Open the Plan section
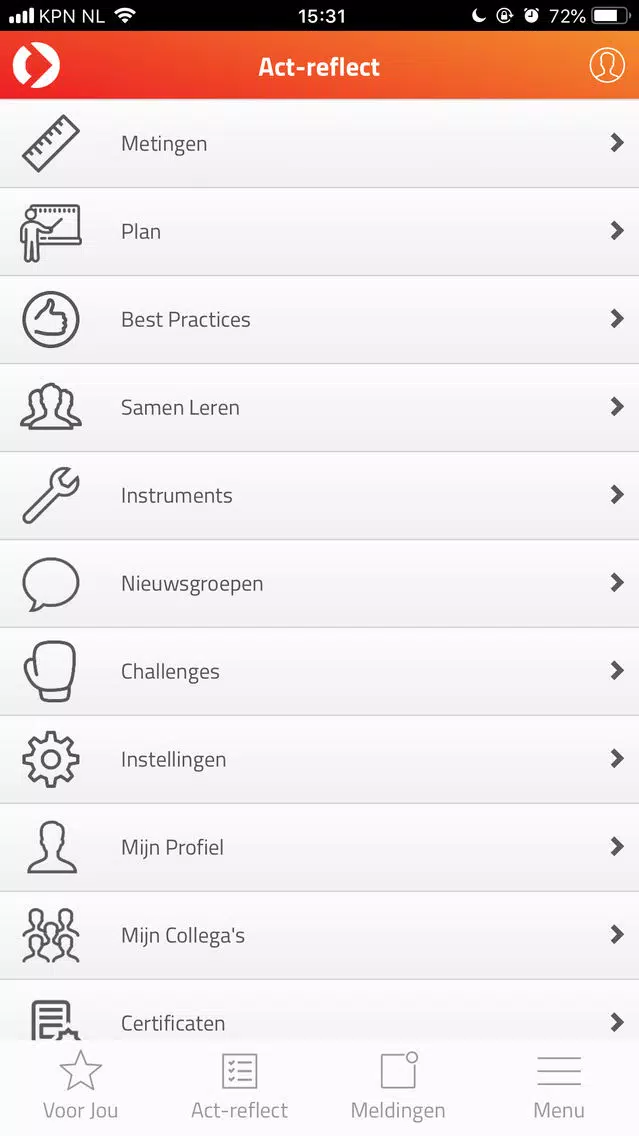The image size is (639, 1136). [x=320, y=232]
